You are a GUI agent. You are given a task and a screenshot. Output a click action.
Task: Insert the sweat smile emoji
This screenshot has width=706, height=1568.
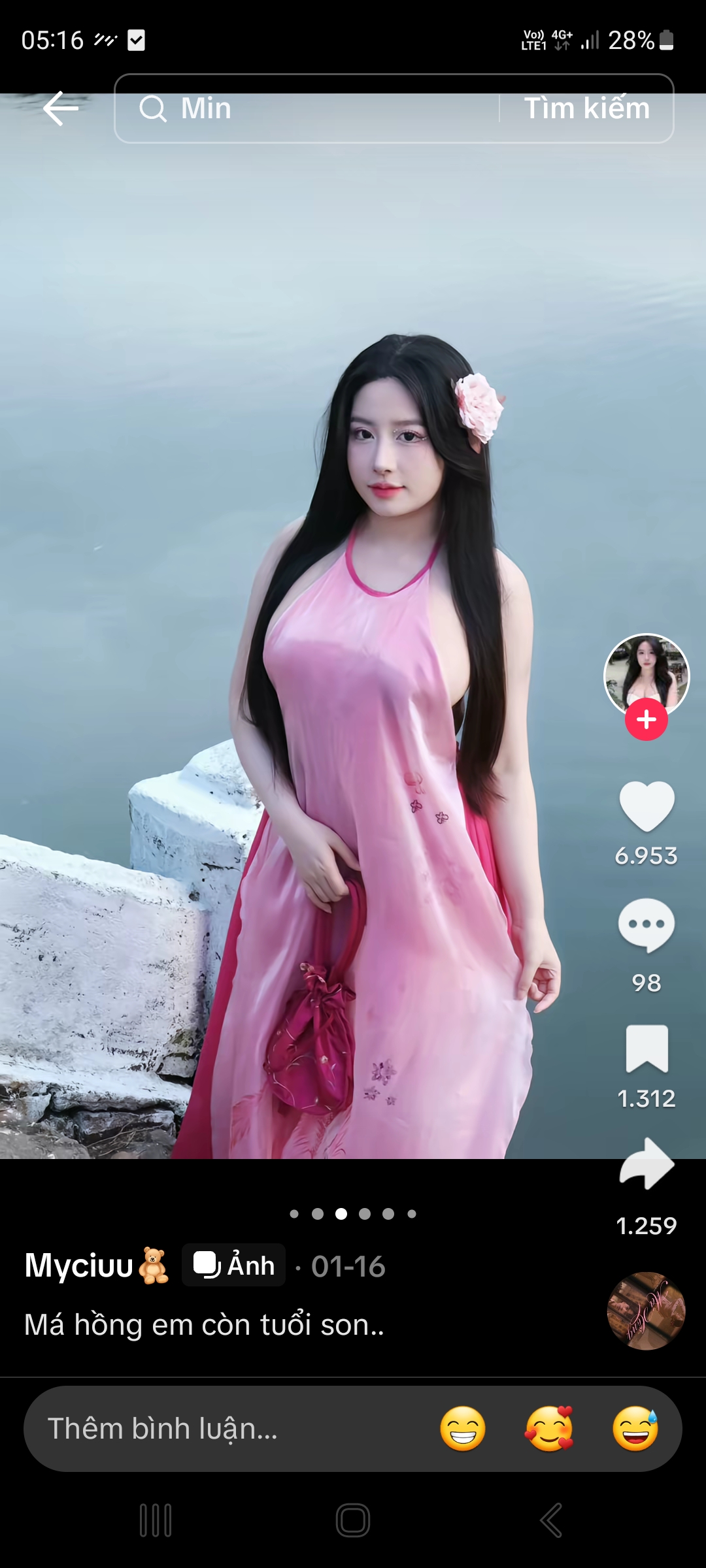pos(635,1429)
